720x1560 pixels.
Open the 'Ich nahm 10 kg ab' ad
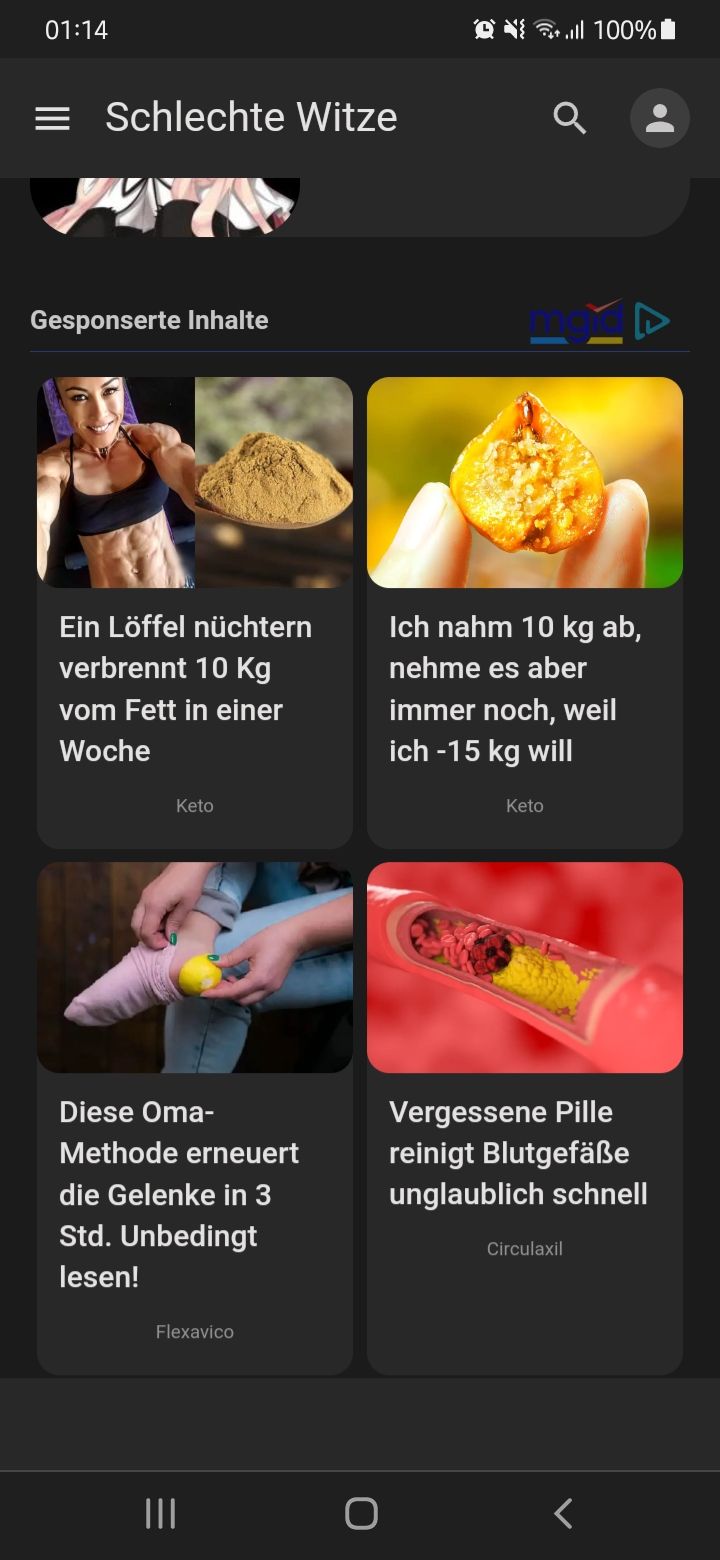click(x=525, y=612)
